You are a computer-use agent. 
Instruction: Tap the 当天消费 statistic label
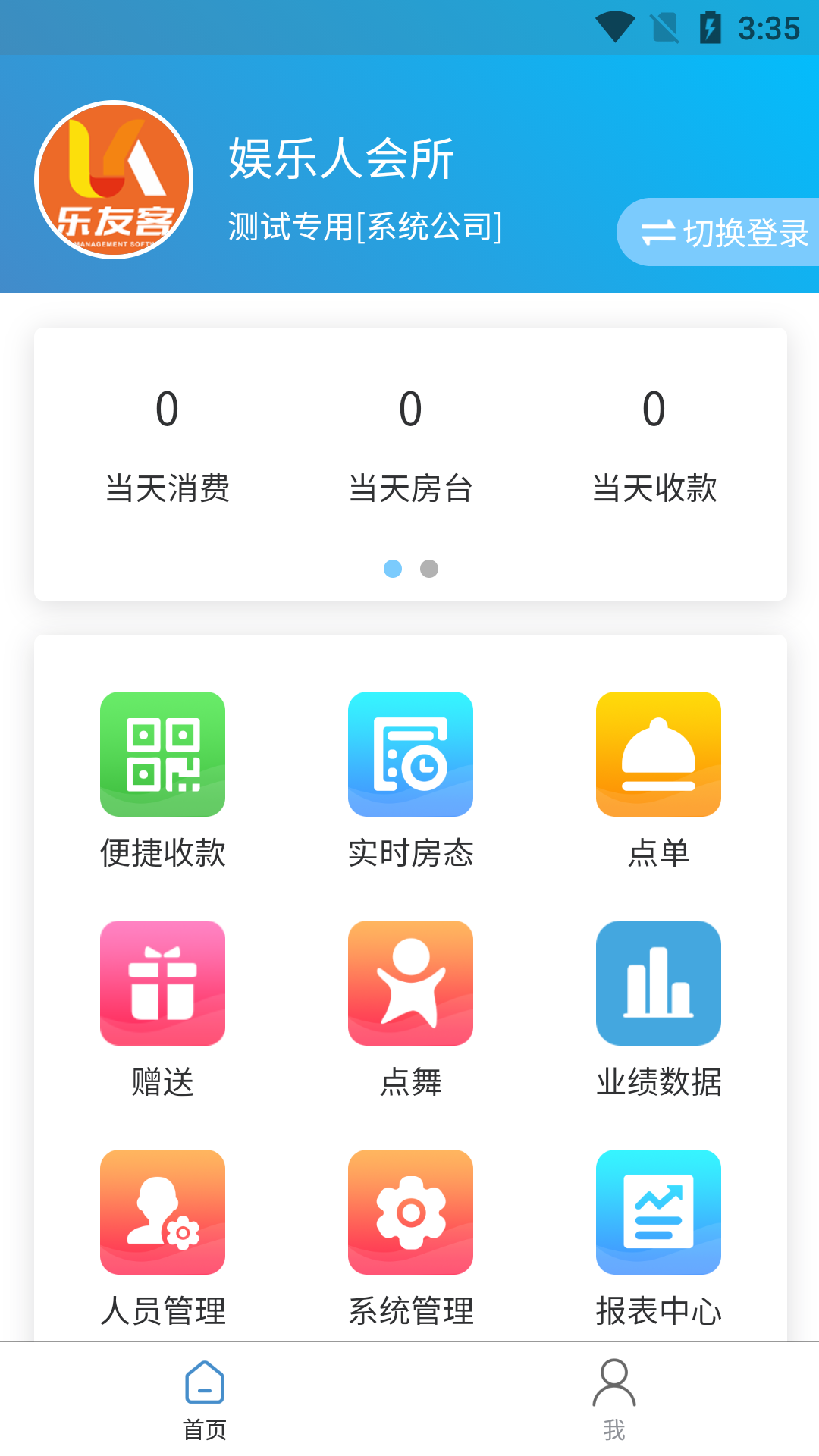click(170, 490)
